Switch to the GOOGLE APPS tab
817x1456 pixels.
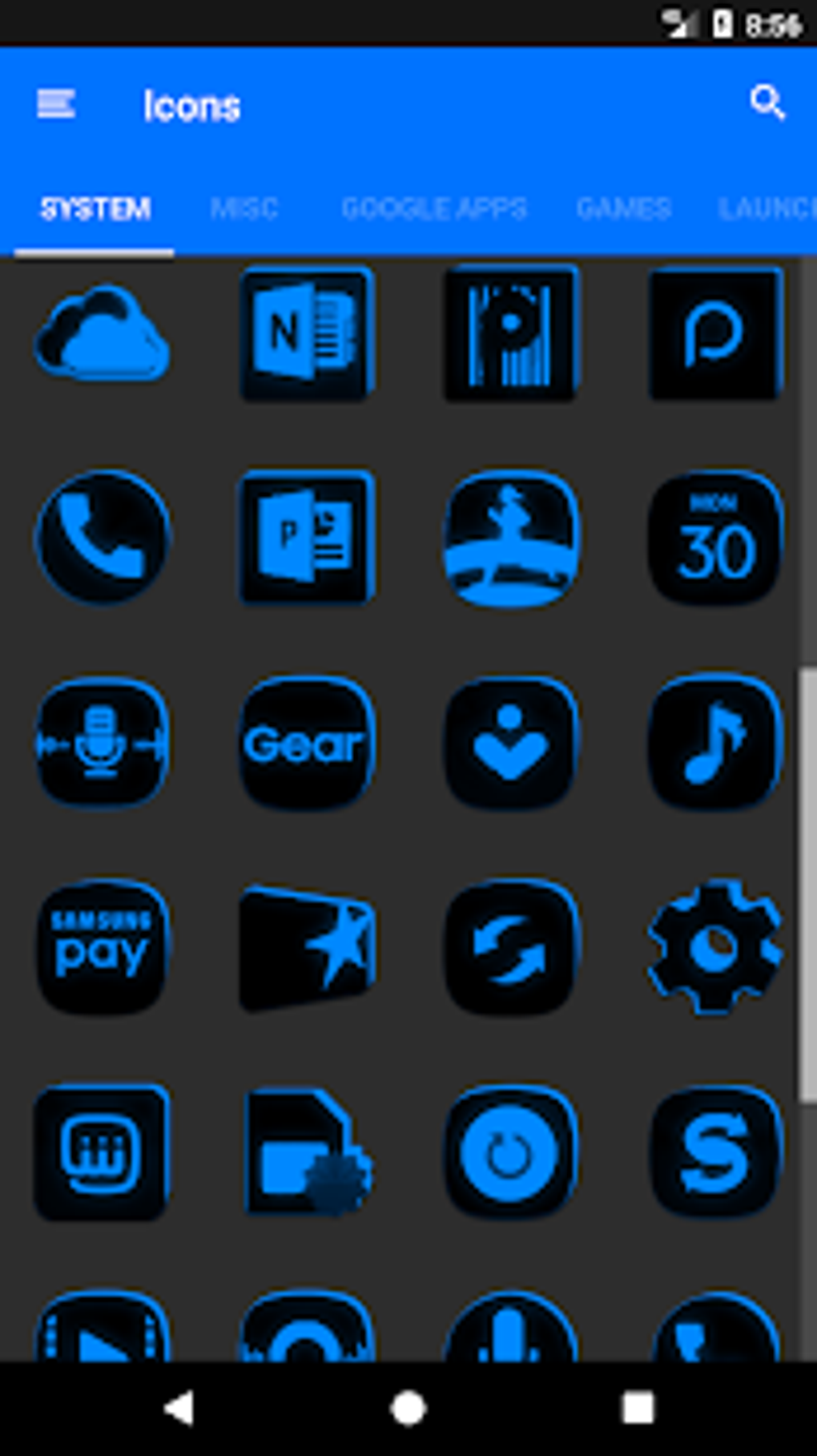click(x=433, y=208)
